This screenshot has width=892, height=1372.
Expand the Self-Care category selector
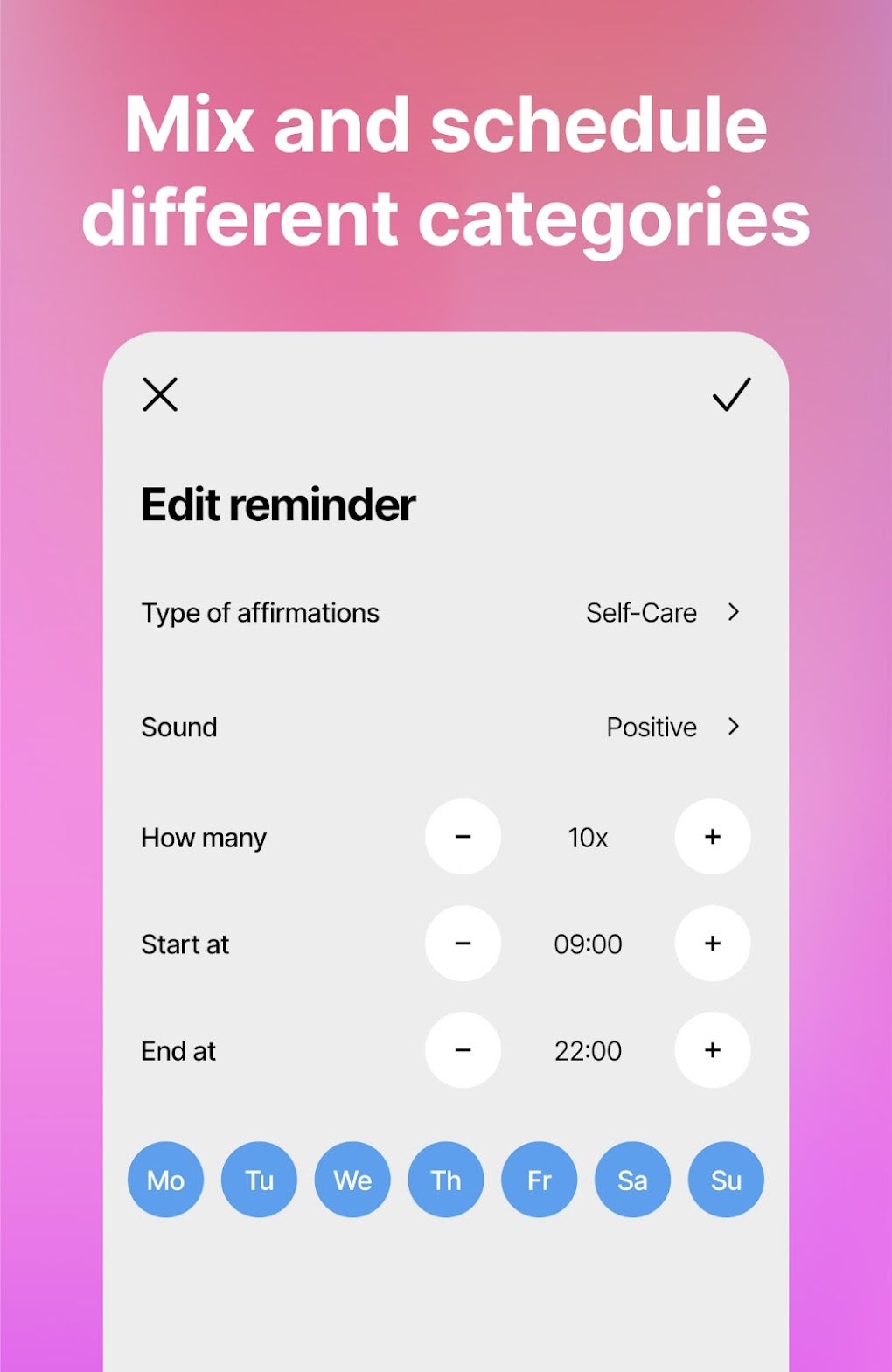641,613
